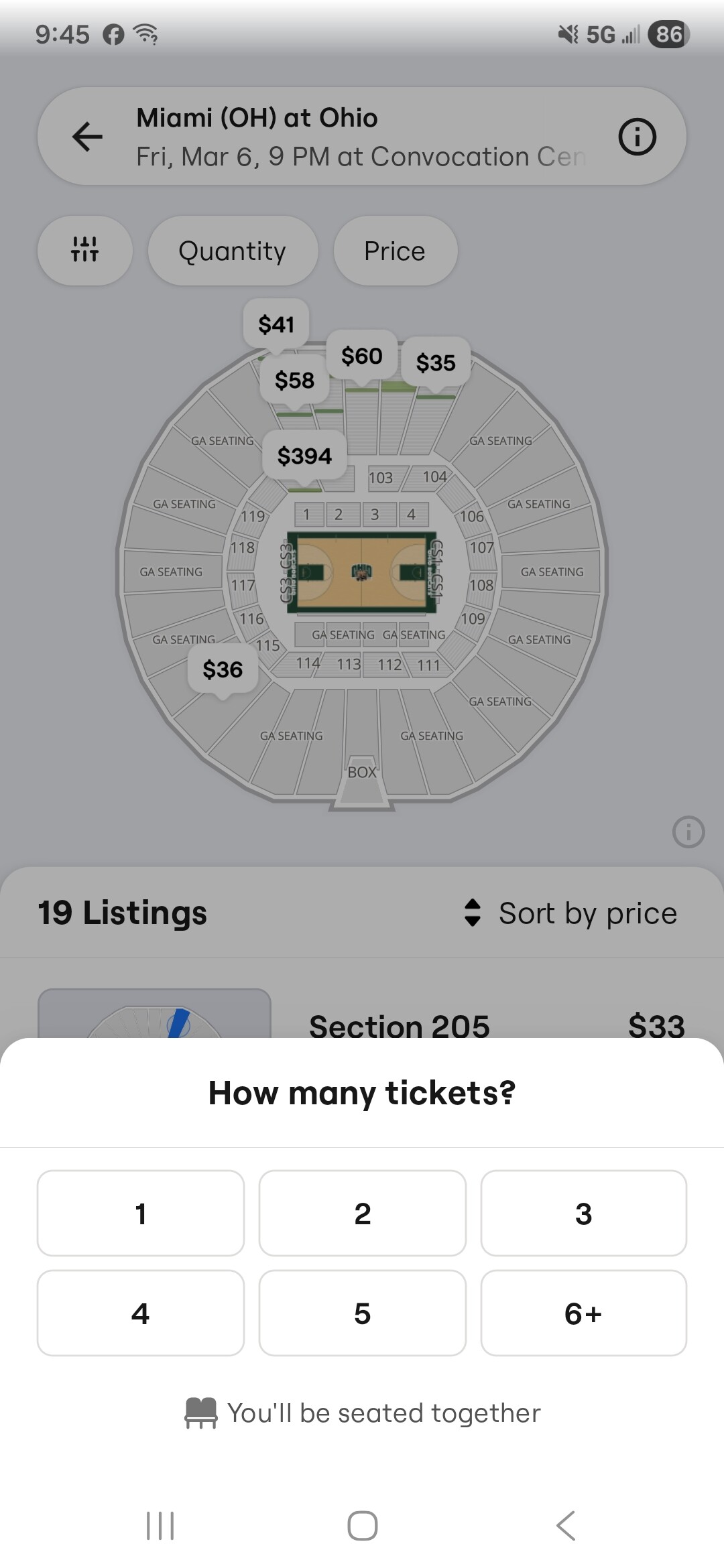Go back using the system back button
The image size is (724, 1568).
[x=565, y=1526]
